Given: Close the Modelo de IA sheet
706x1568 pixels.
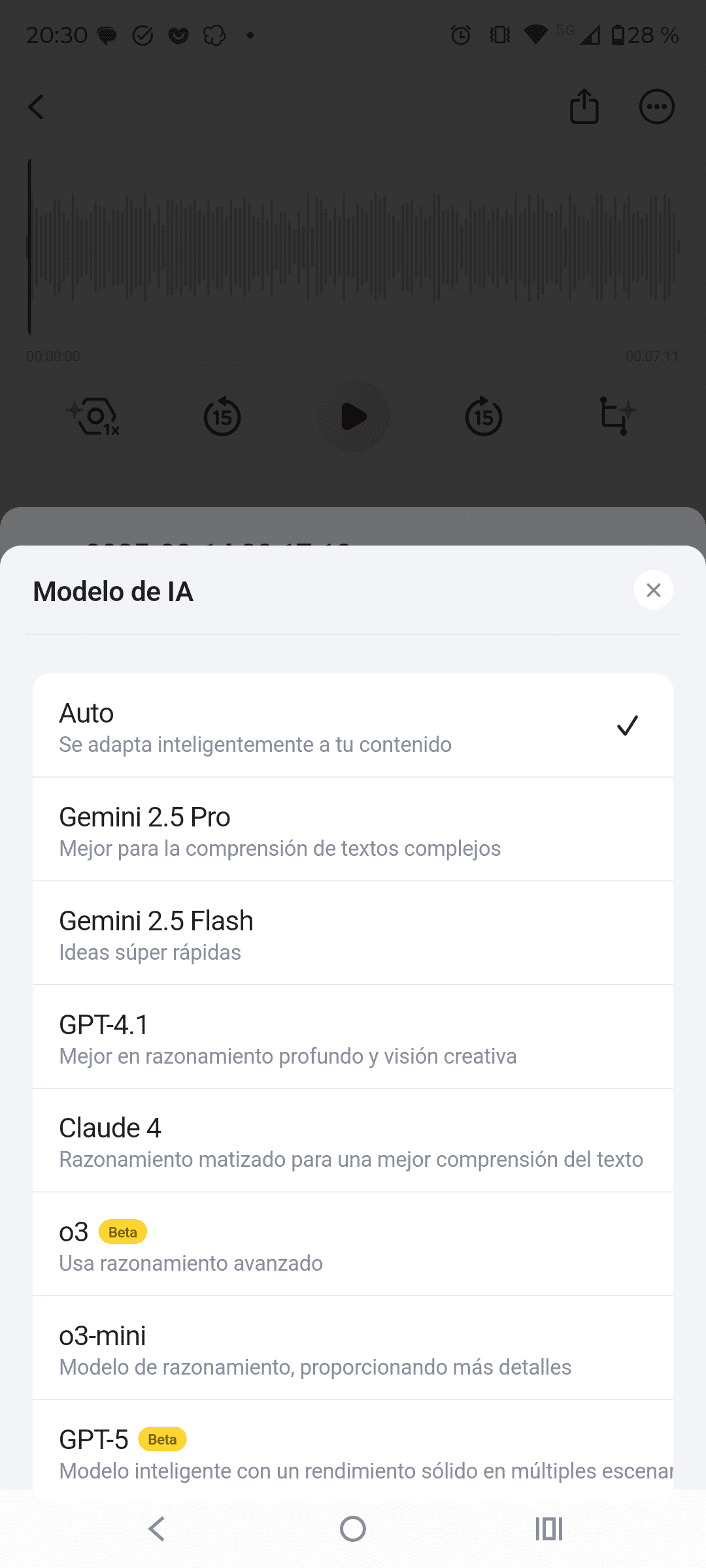Looking at the screenshot, I should pos(653,590).
